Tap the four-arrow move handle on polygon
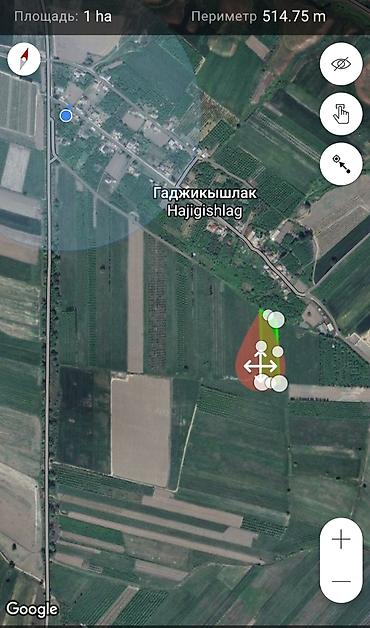 tap(261, 366)
